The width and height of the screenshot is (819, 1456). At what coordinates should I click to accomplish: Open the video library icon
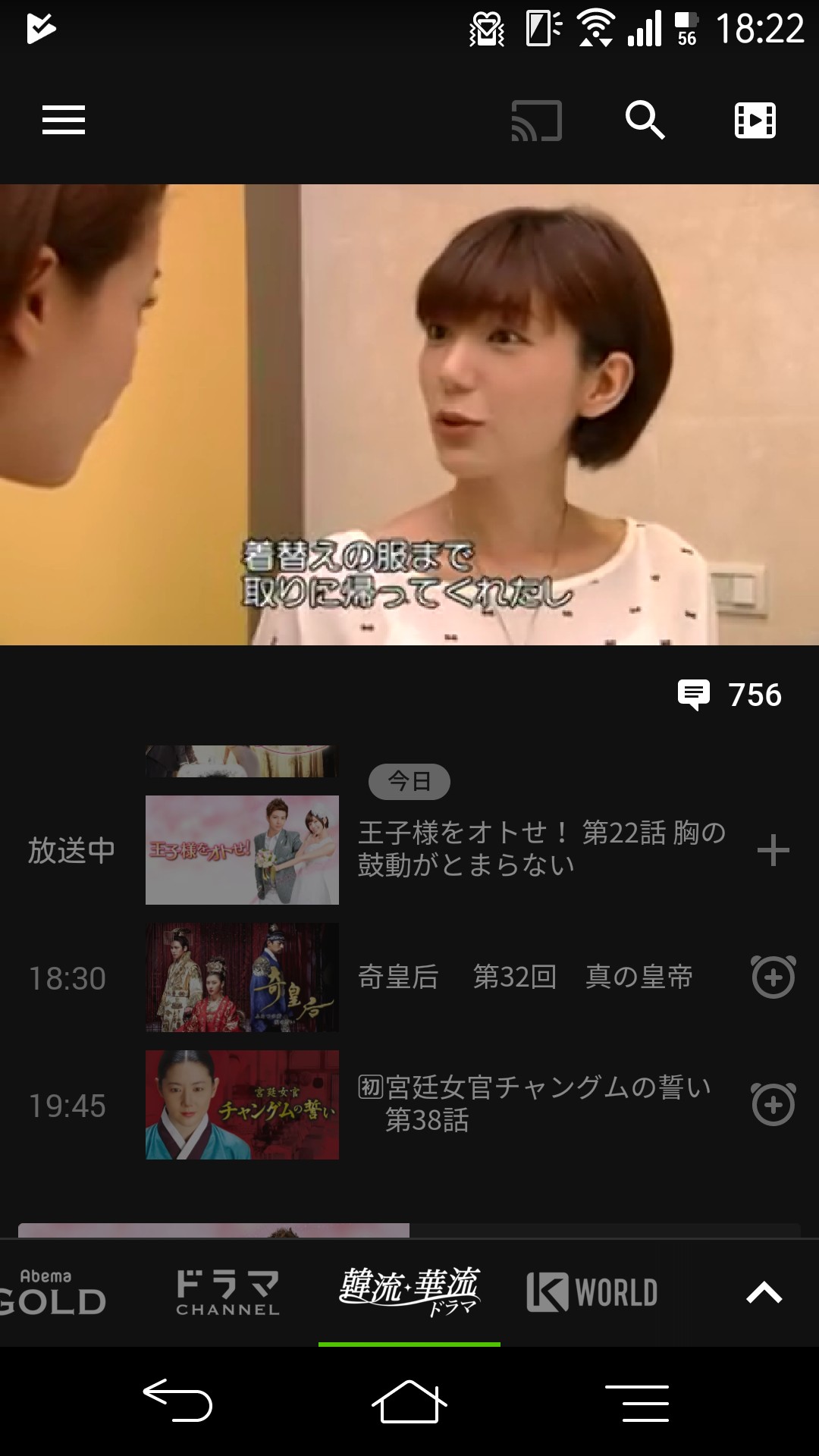click(x=755, y=120)
